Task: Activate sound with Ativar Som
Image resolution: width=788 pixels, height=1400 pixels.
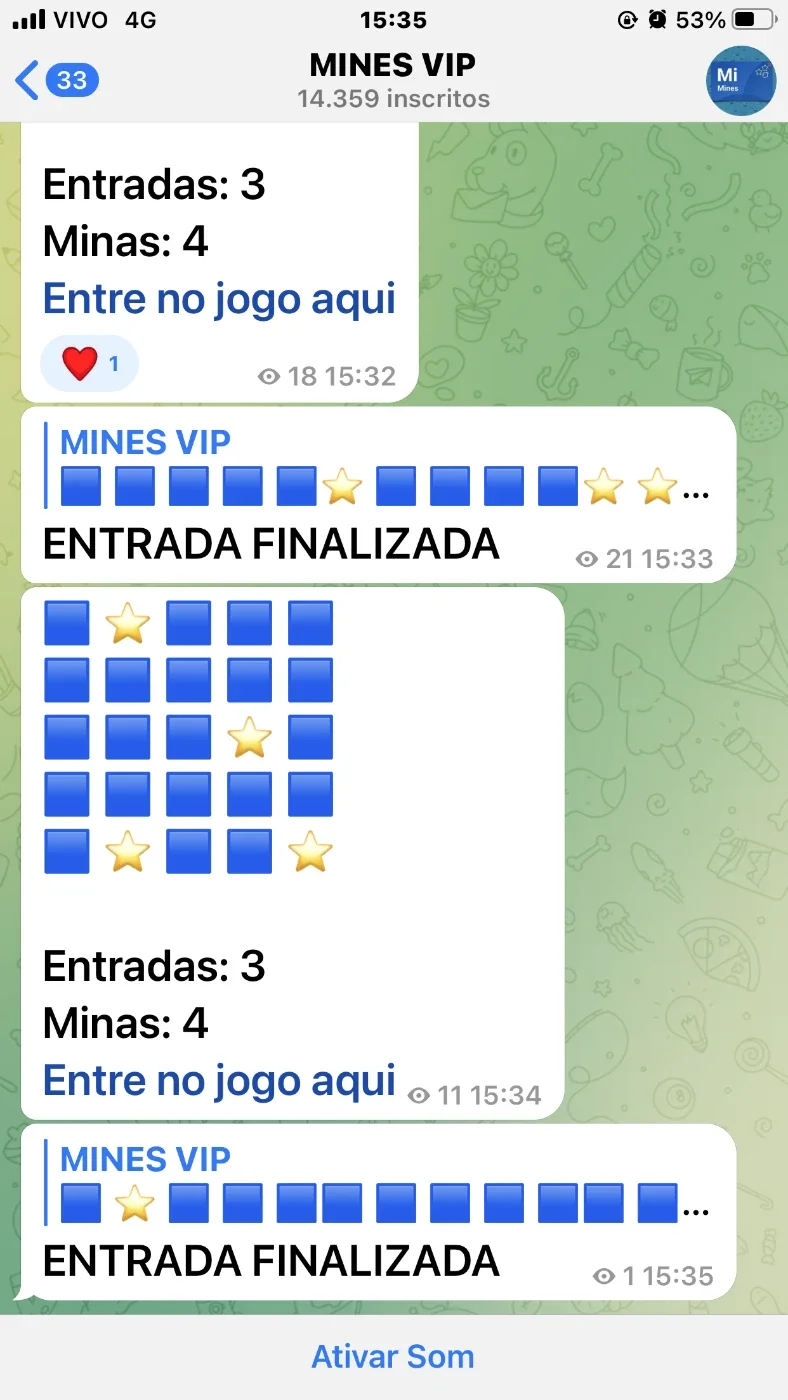Action: (393, 1356)
